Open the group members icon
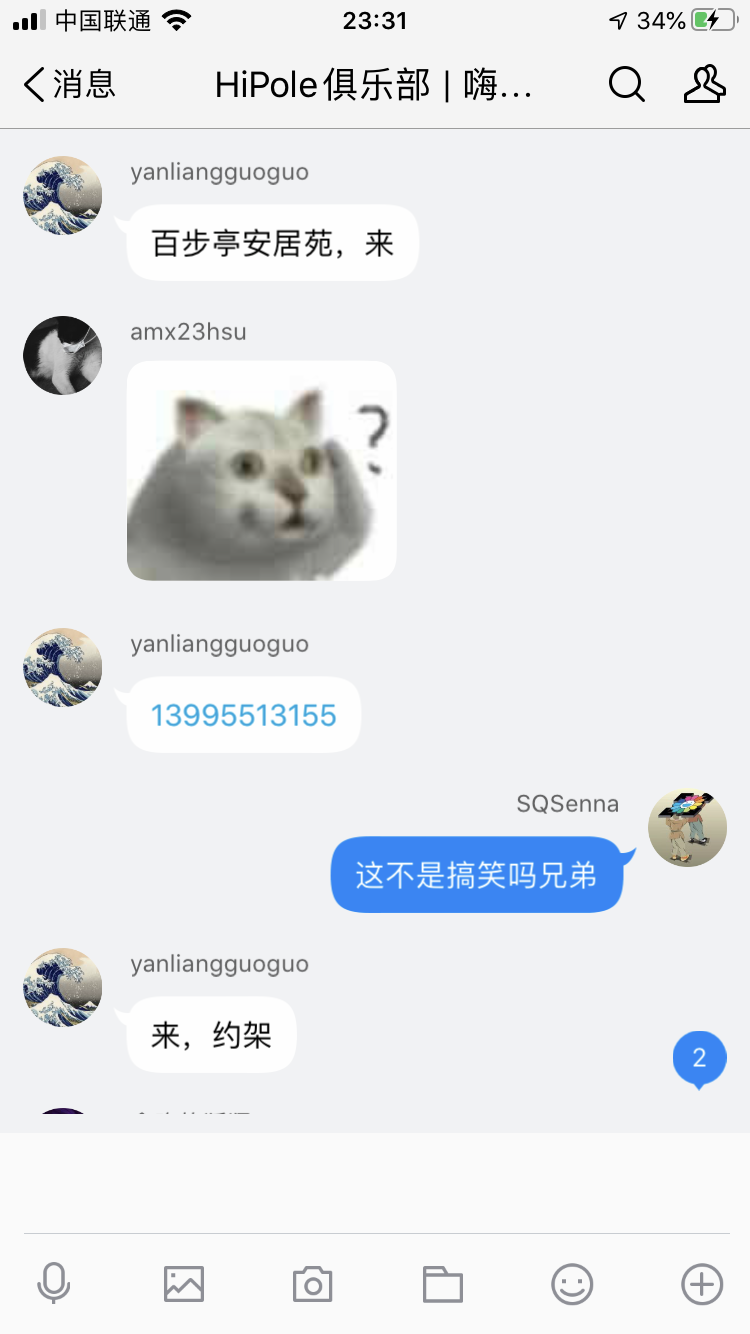 (704, 85)
